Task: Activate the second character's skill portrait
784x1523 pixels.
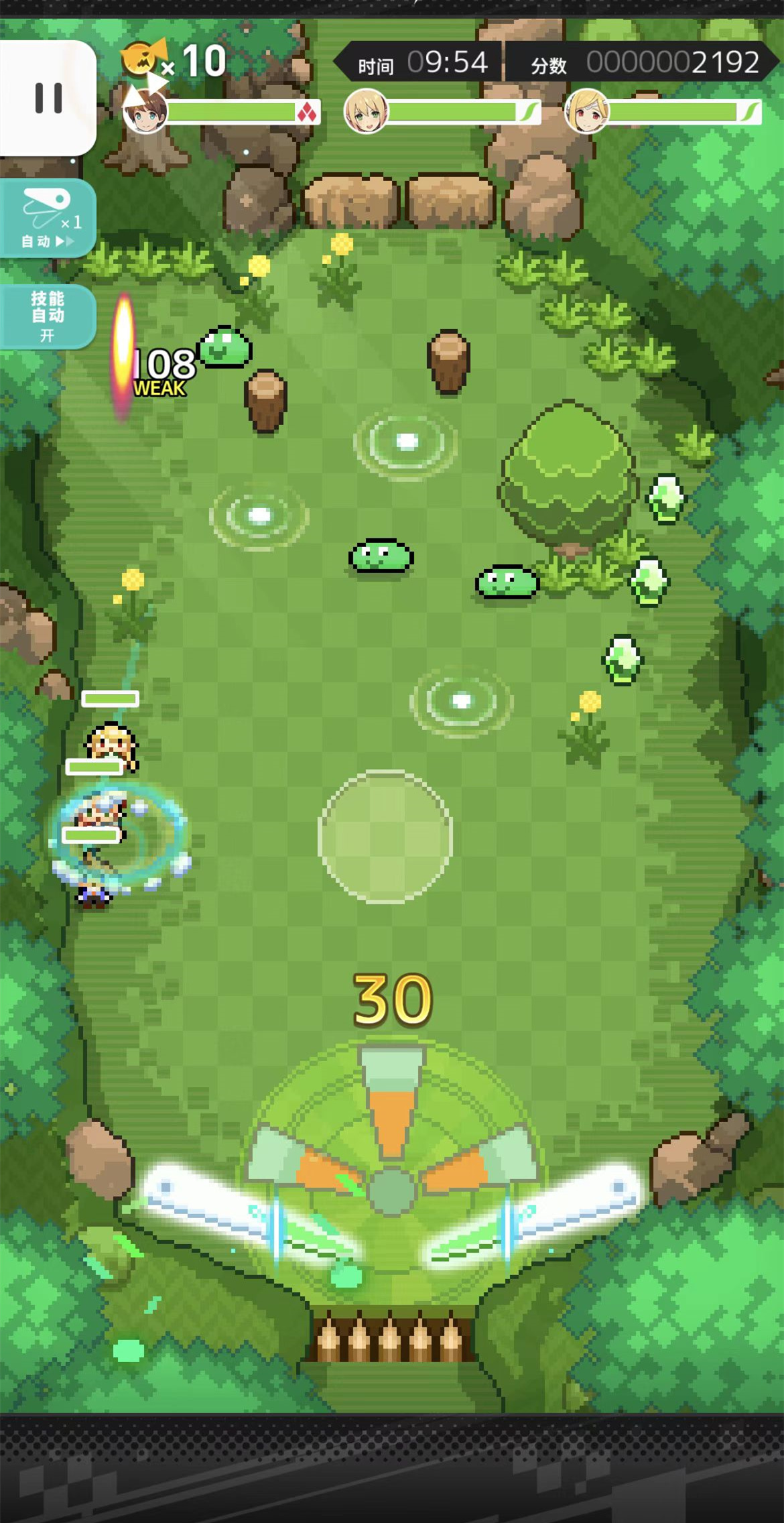Action: click(x=366, y=111)
